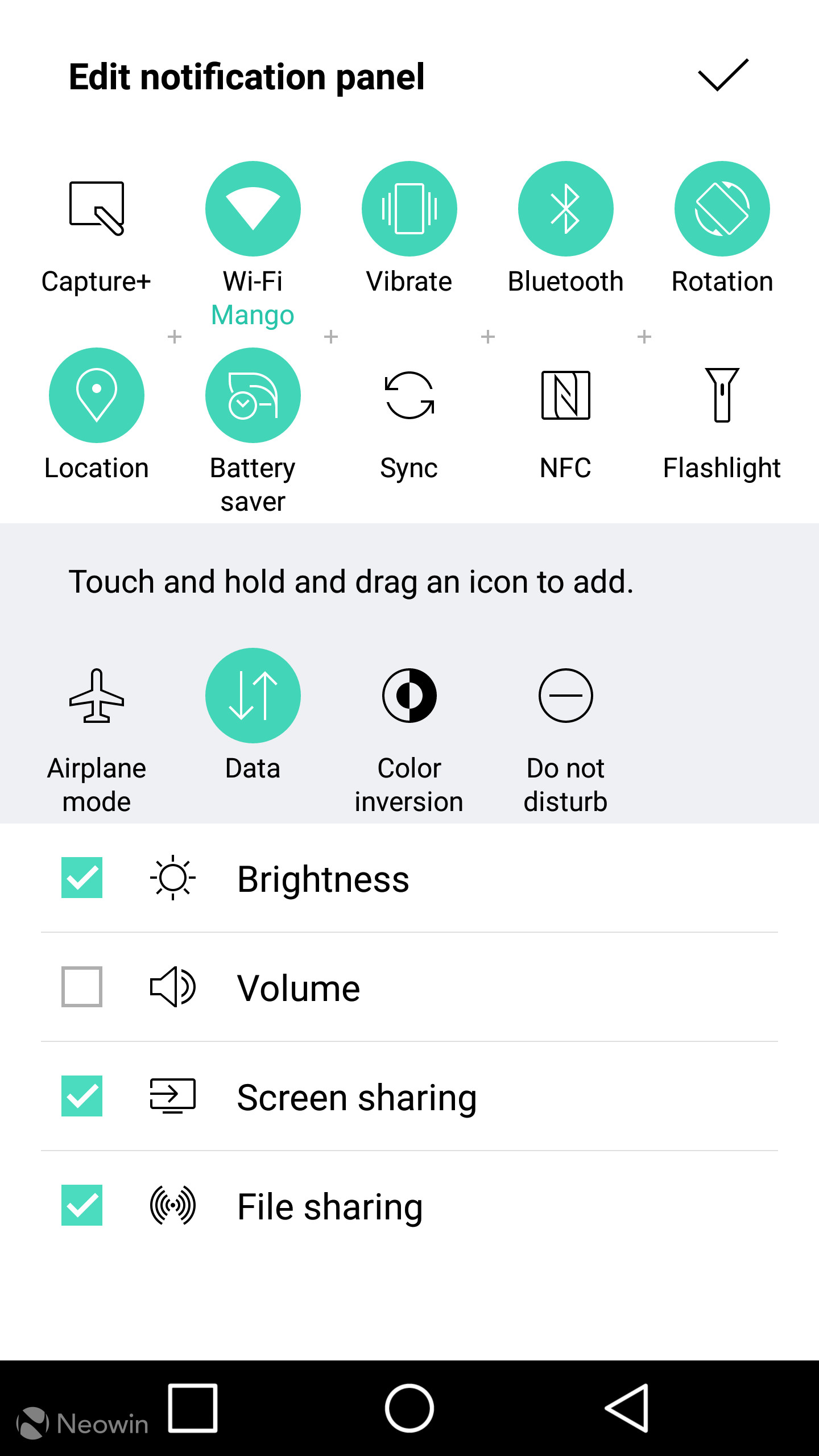Image resolution: width=819 pixels, height=1456 pixels.
Task: Toggle the Rotation tile
Action: (x=722, y=209)
